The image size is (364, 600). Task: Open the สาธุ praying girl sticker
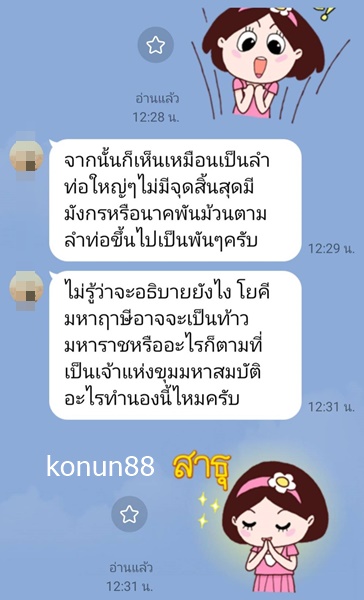(258, 522)
